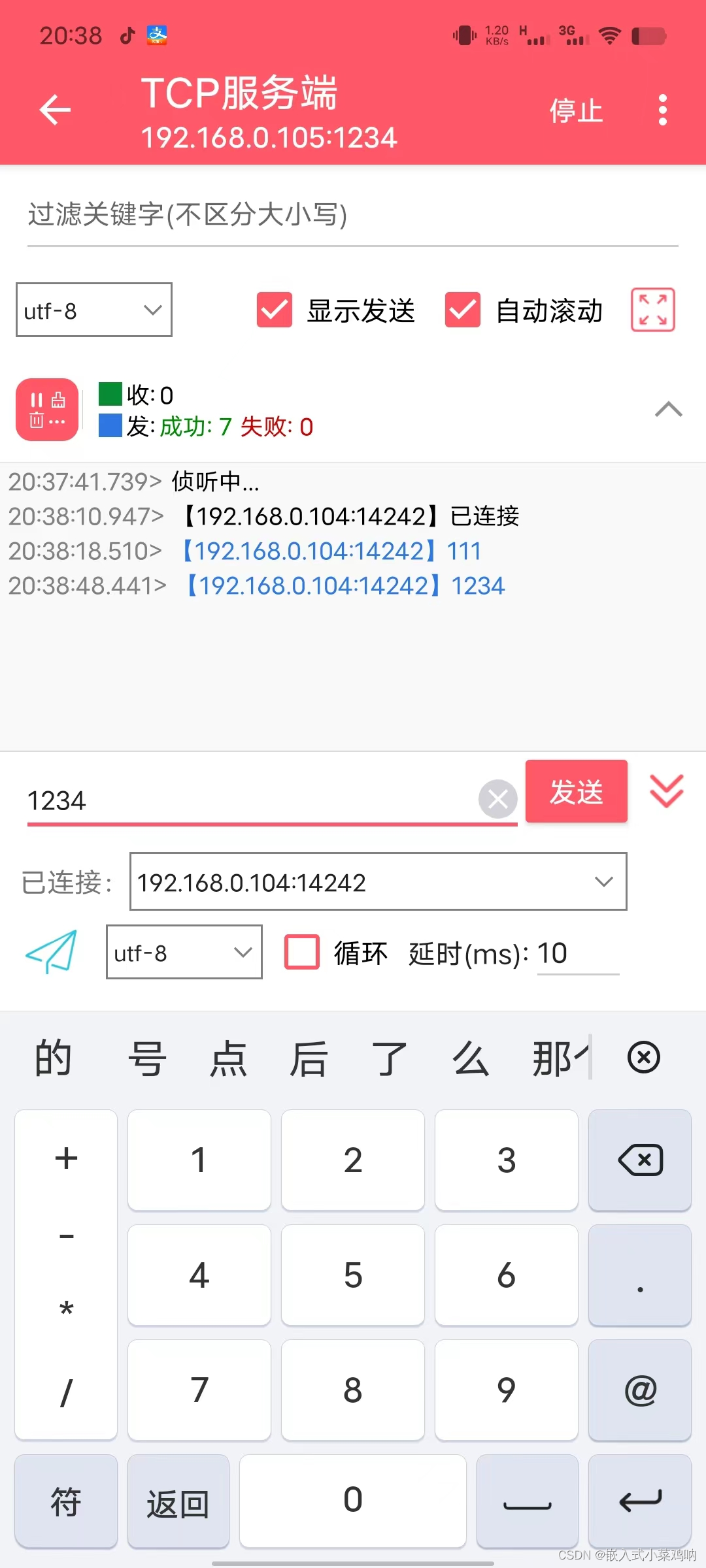Tap 发送 to send the message
706x1568 pixels.
(576, 792)
